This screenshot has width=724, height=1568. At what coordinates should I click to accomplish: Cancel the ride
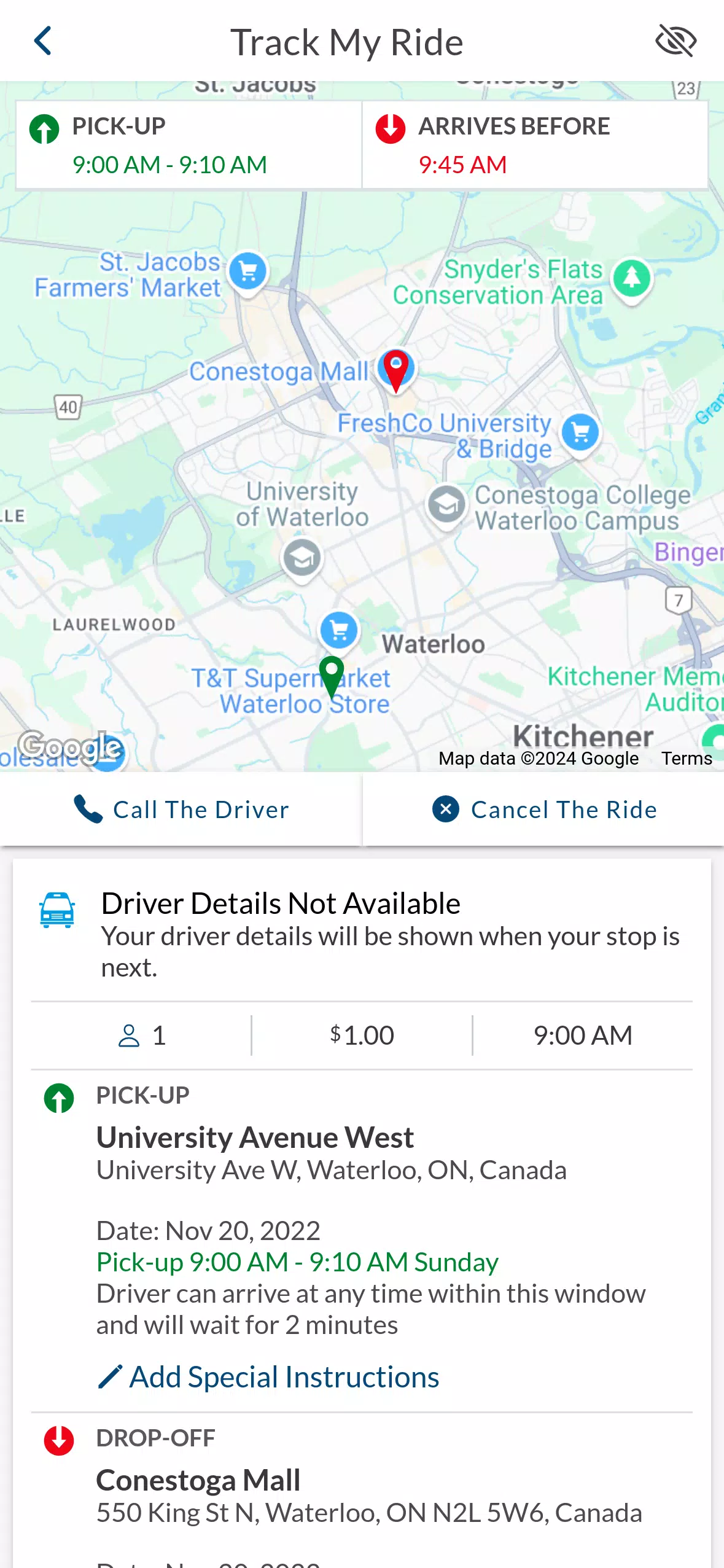tap(544, 809)
